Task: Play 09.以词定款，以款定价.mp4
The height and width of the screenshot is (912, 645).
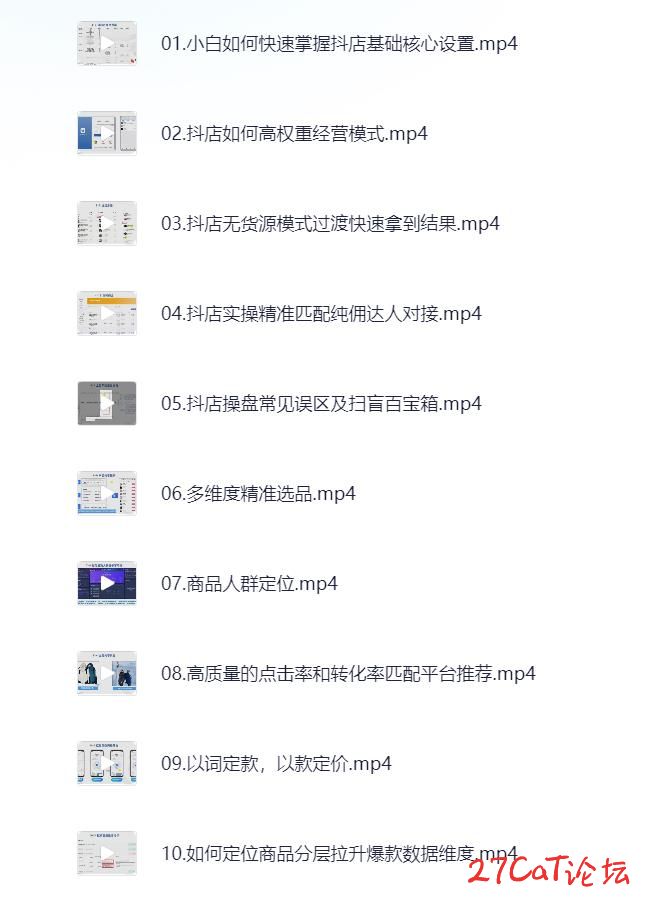Action: click(x=276, y=764)
